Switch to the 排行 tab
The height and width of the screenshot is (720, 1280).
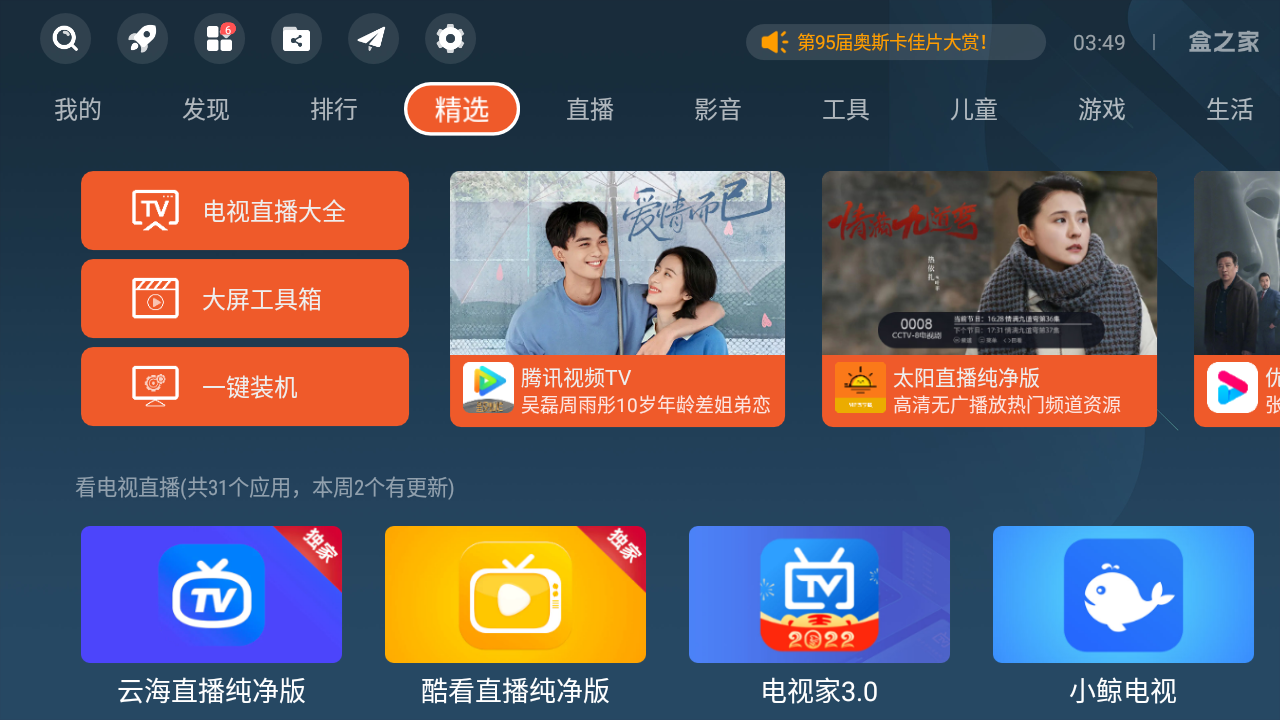(x=334, y=109)
